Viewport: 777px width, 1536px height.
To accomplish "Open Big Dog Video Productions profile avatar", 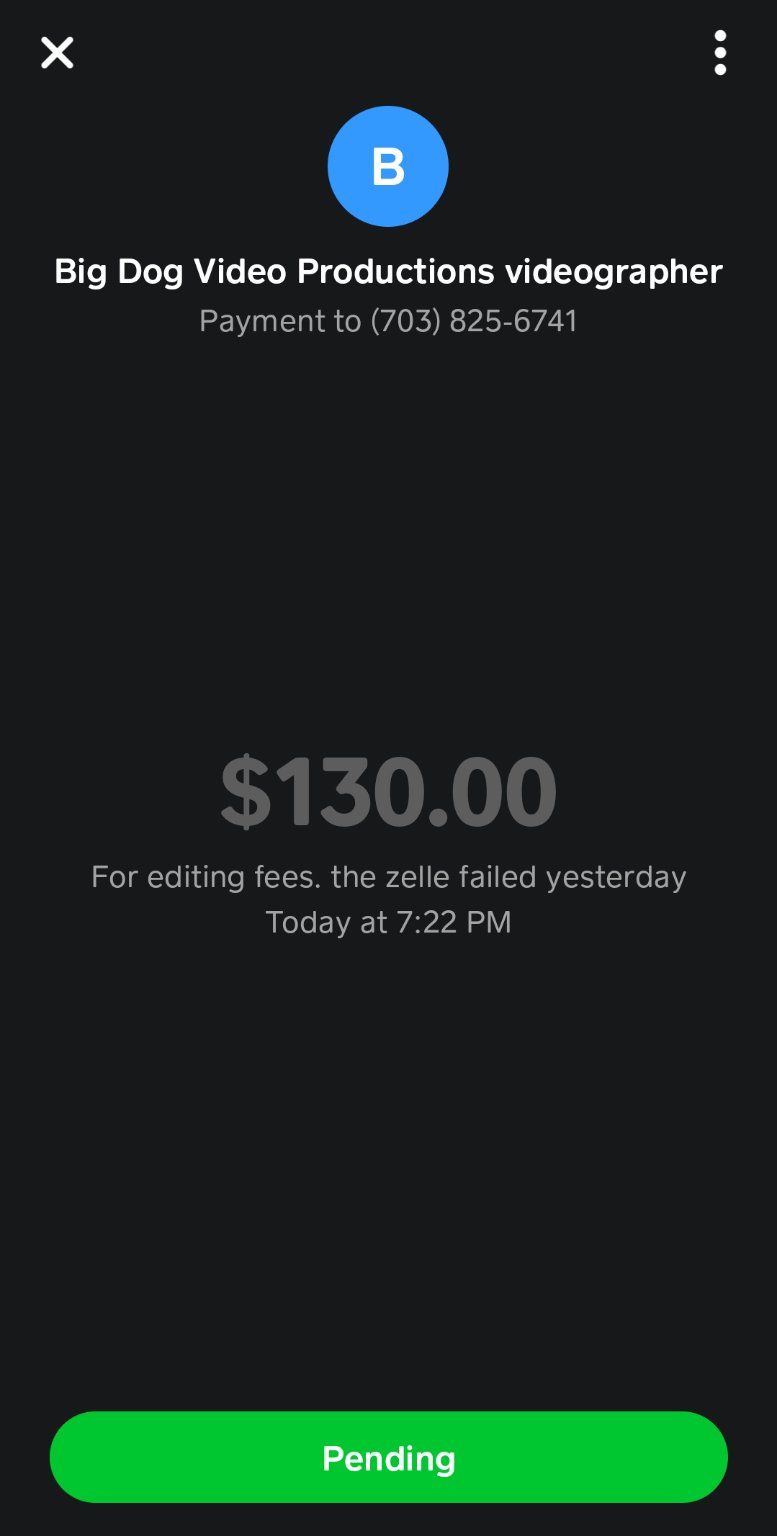I will [x=388, y=166].
